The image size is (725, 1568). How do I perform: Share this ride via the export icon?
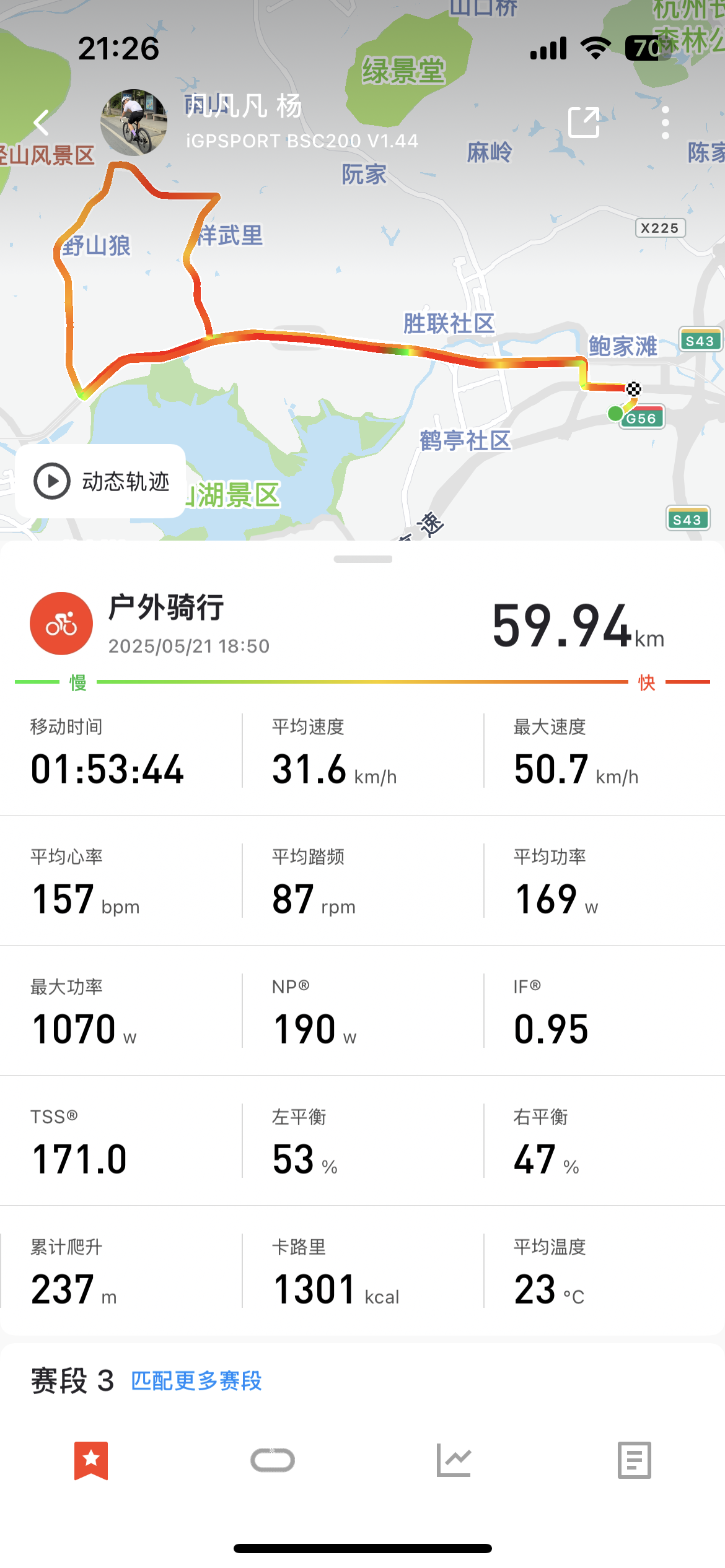click(584, 123)
